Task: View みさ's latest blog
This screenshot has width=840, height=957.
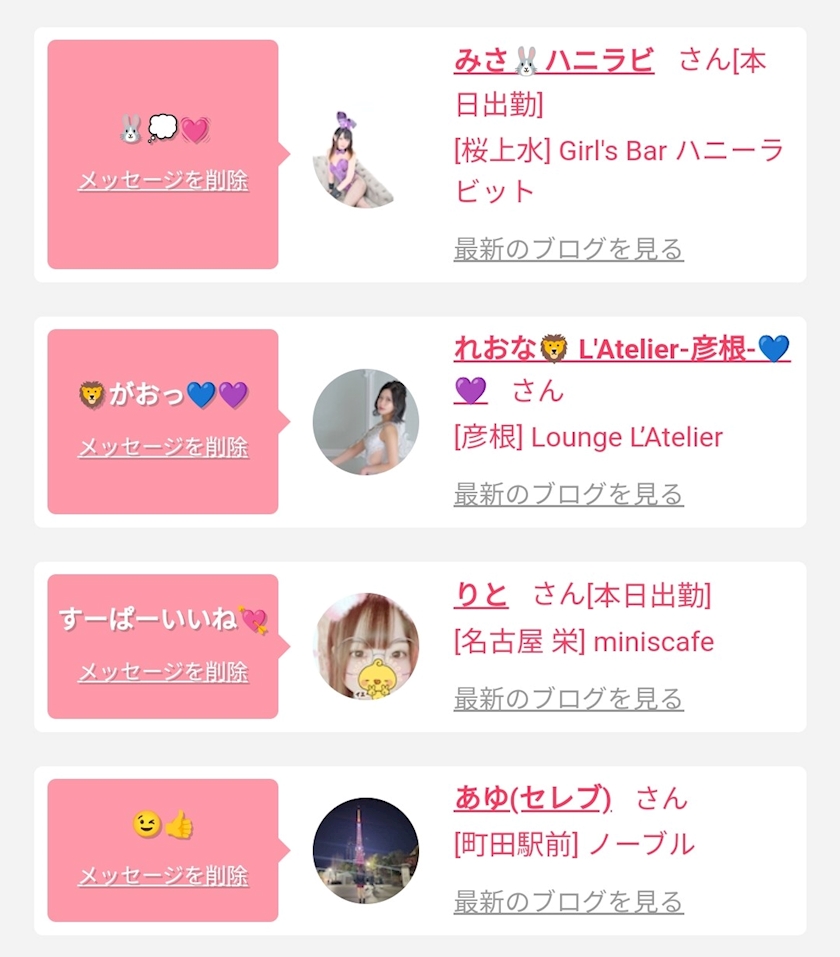Action: [568, 249]
